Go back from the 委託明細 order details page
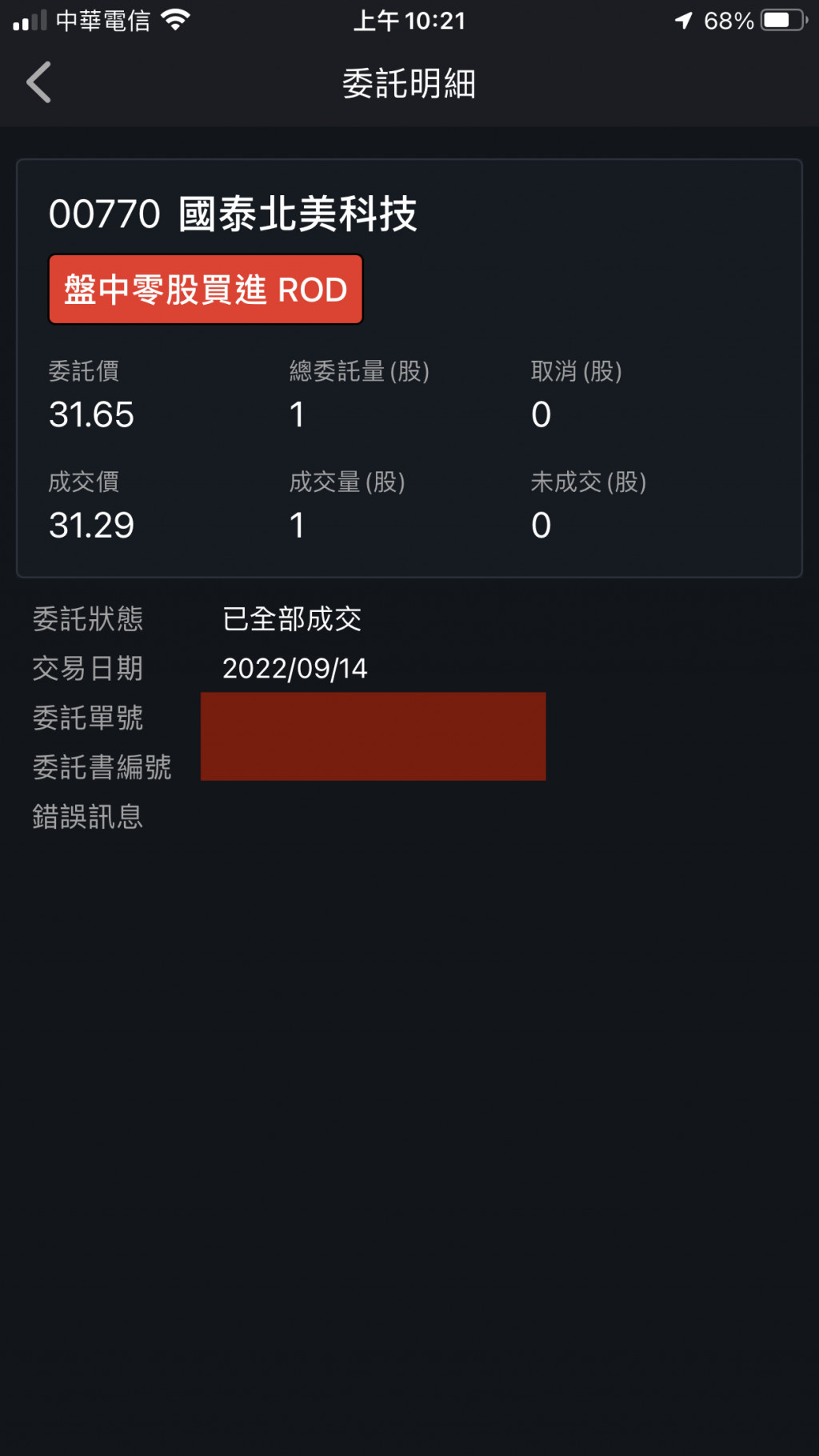 [x=39, y=82]
